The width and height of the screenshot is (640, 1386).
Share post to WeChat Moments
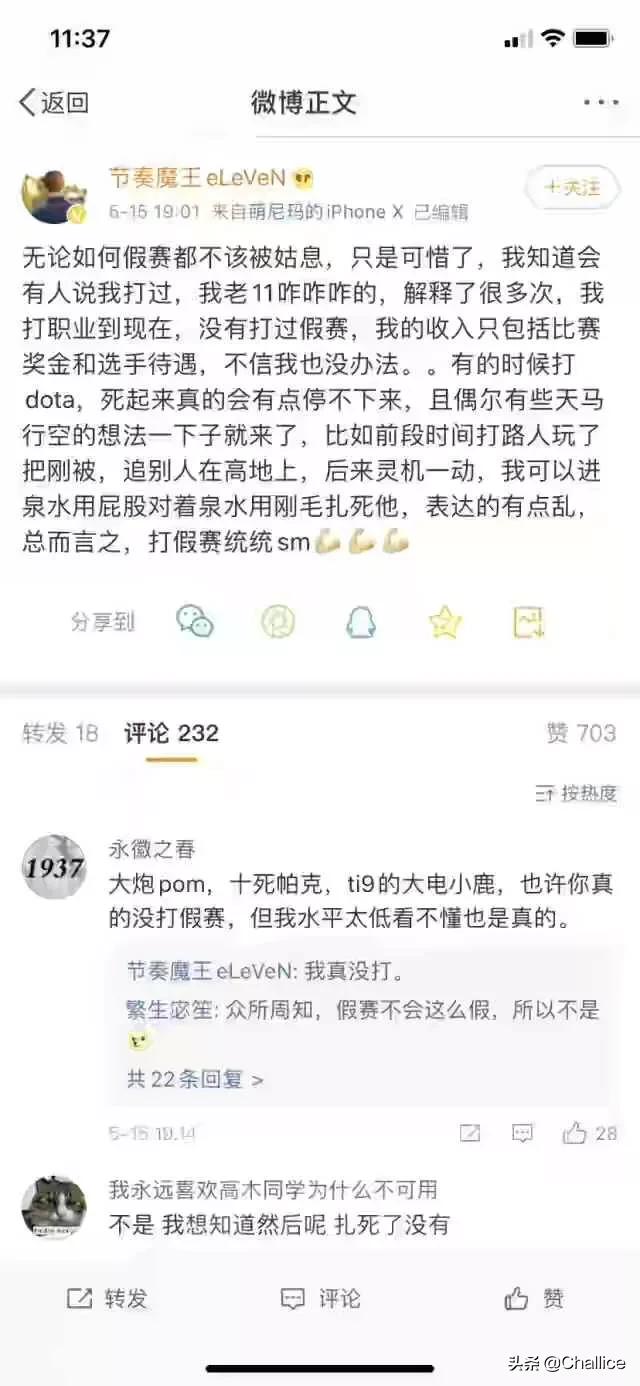tap(278, 622)
